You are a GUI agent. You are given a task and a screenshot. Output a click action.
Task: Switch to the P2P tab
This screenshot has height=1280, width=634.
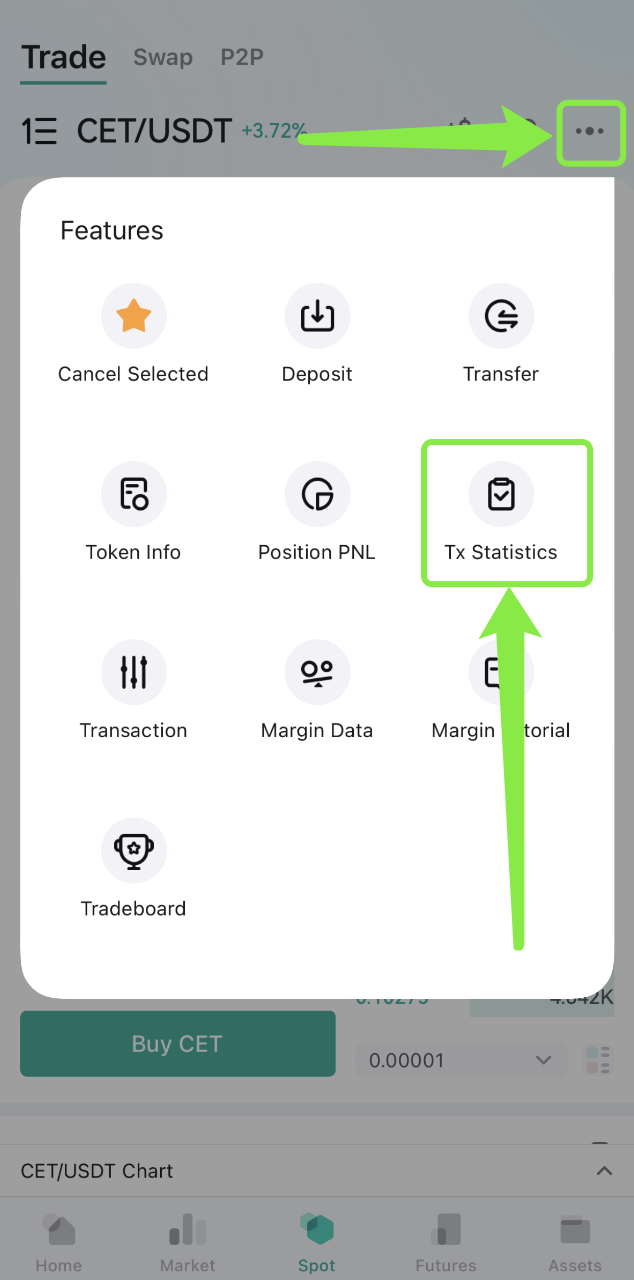coord(242,57)
